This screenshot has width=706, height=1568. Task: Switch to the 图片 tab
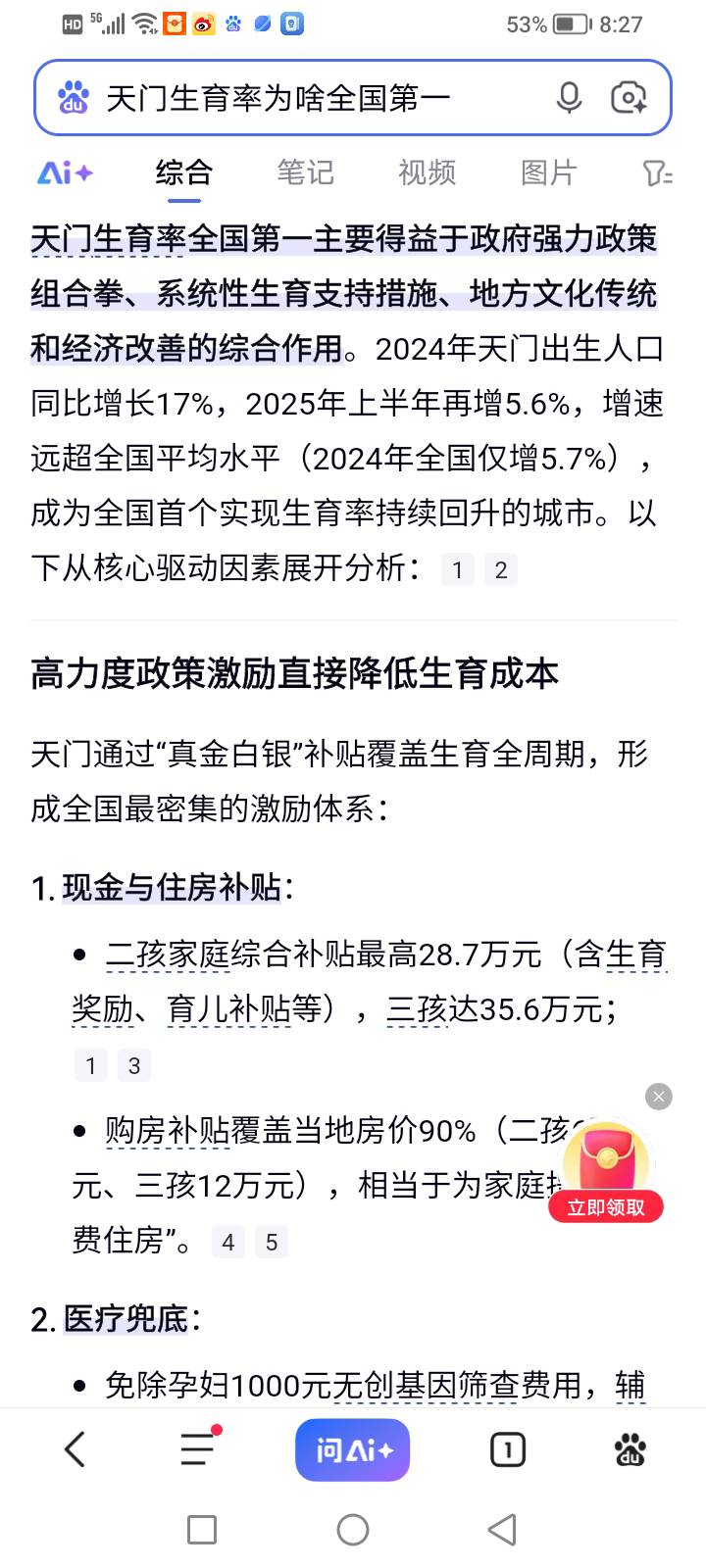coord(548,173)
